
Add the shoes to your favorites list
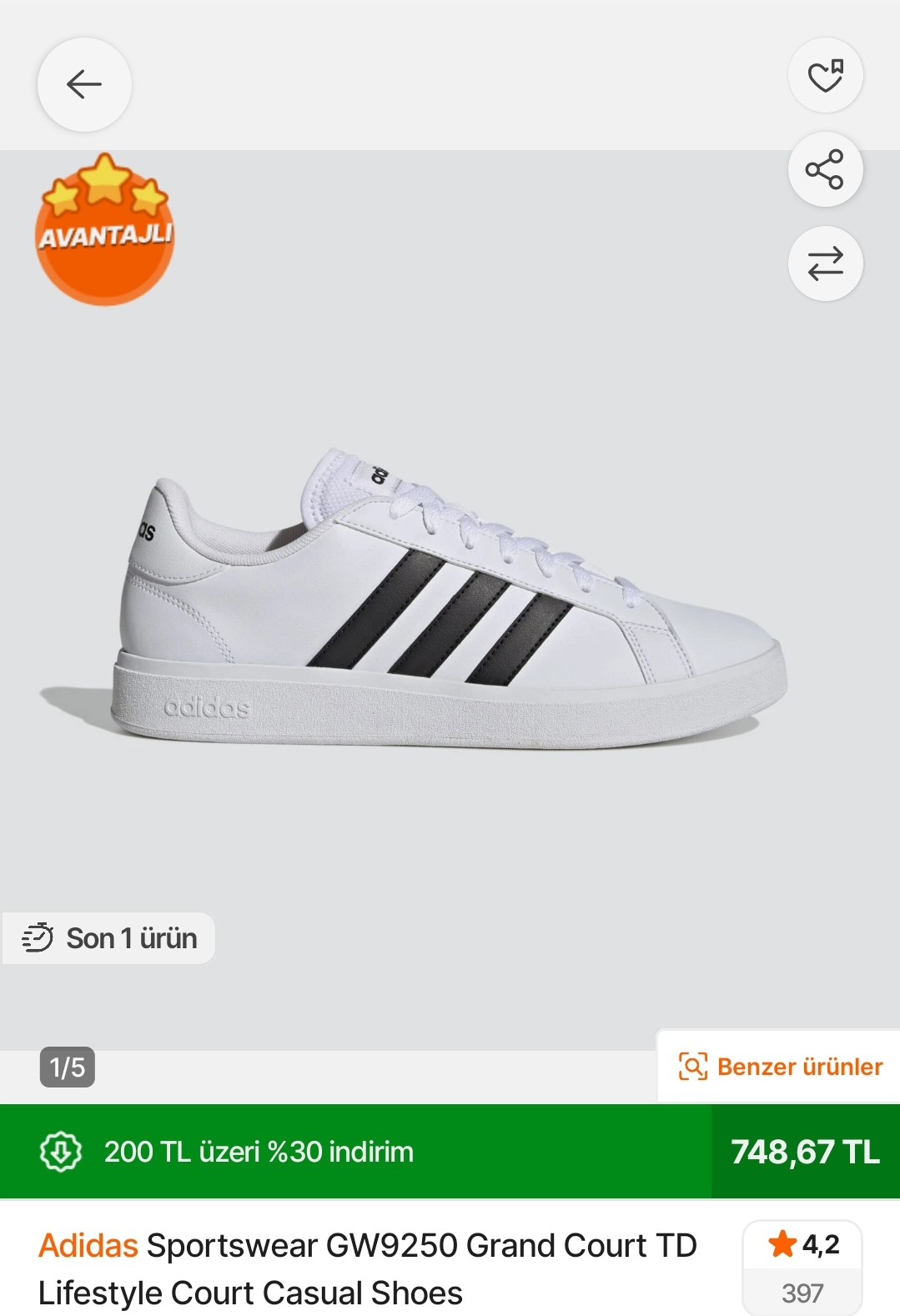tap(825, 75)
